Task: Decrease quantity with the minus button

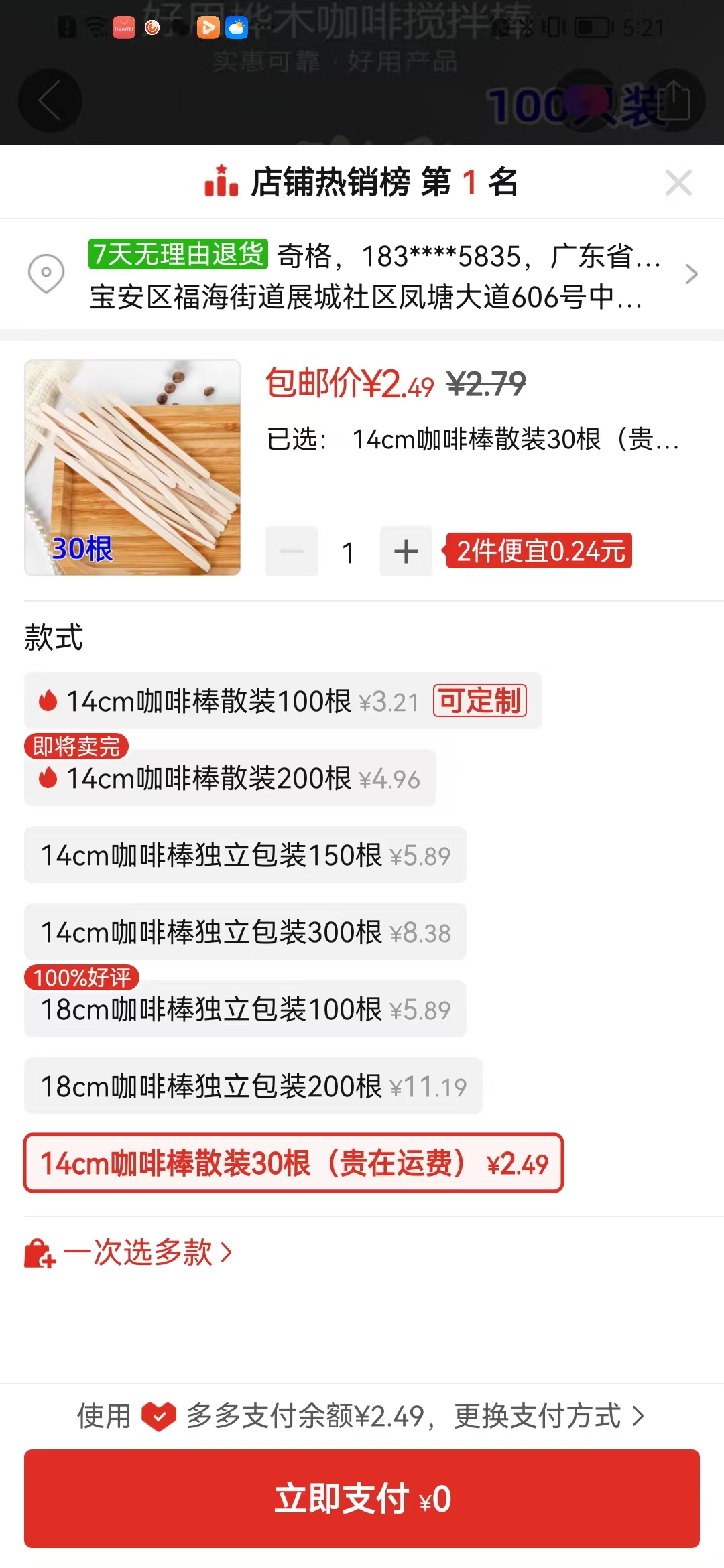Action: pyautogui.click(x=292, y=551)
